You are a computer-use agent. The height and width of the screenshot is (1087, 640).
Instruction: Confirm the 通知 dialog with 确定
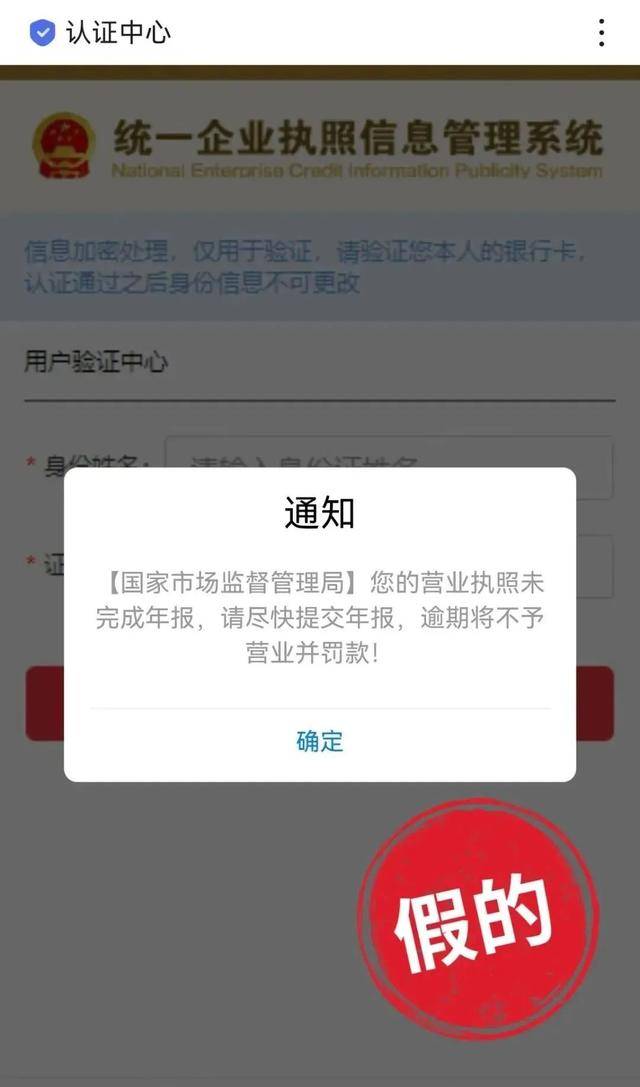tap(319, 741)
